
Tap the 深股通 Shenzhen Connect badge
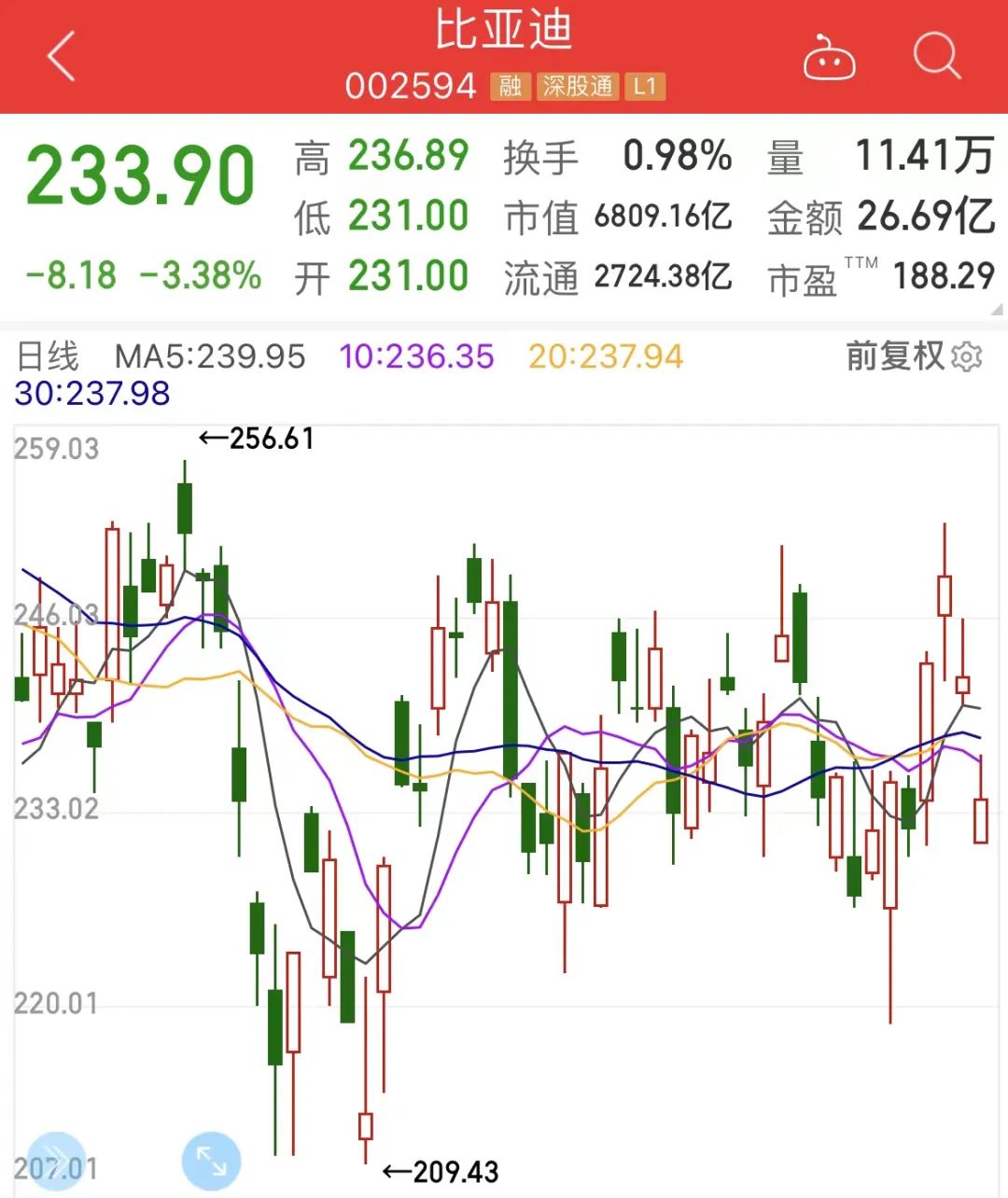point(577,86)
